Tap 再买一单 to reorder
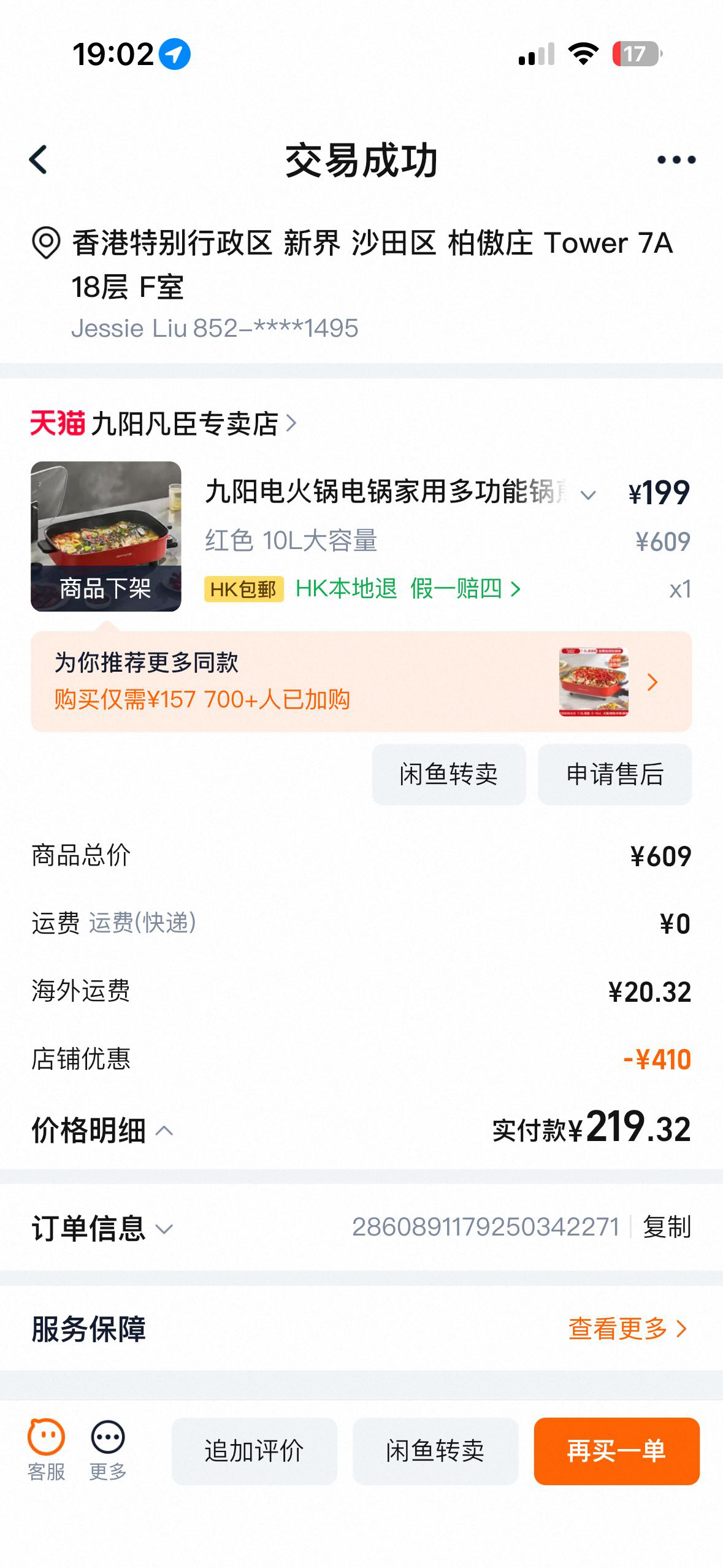723x1568 pixels. click(x=616, y=1451)
